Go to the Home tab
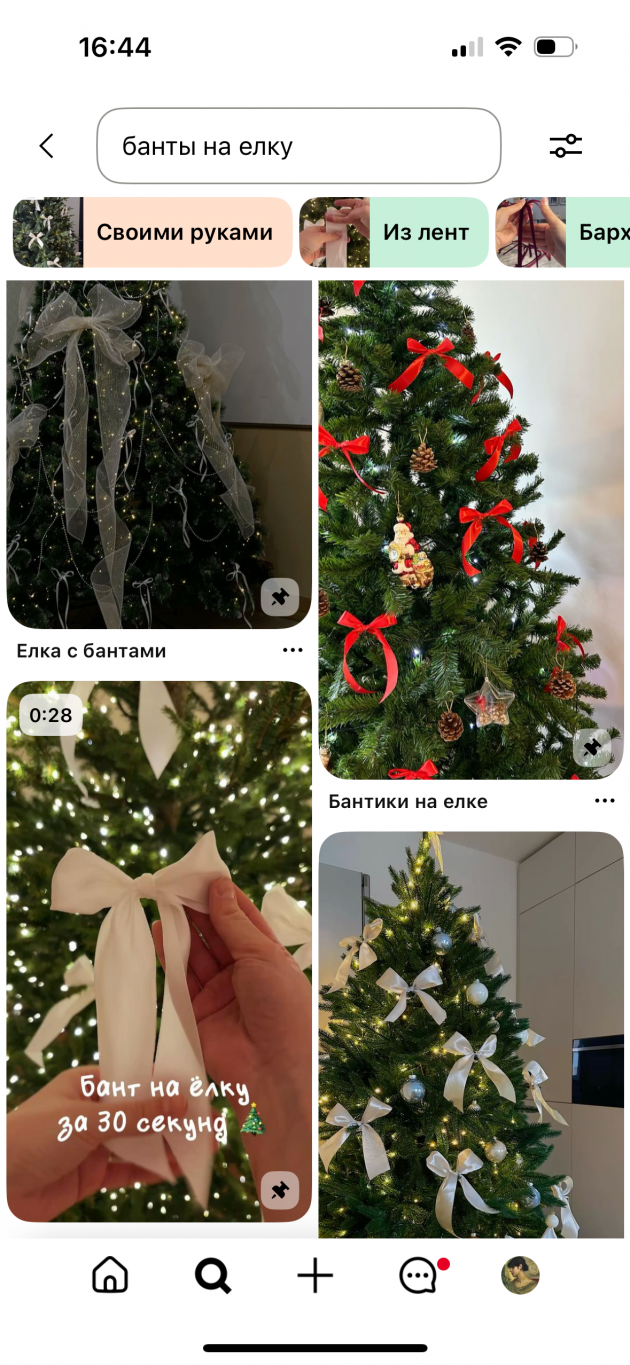This screenshot has width=630, height=1365. [110, 1276]
